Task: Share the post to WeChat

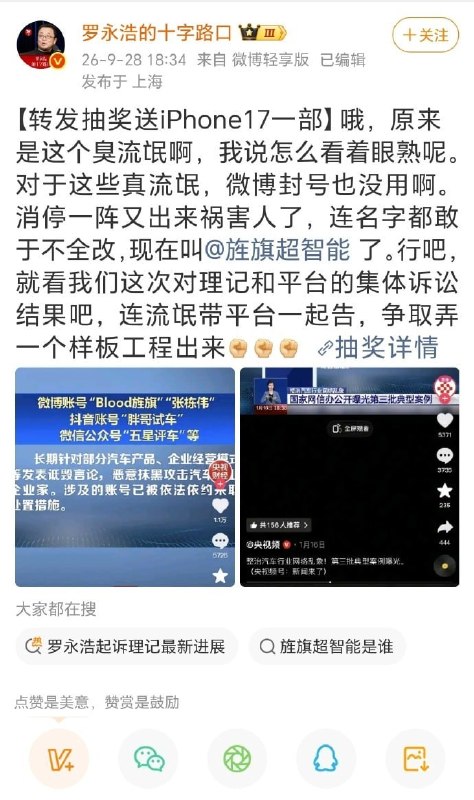Action: (148, 759)
